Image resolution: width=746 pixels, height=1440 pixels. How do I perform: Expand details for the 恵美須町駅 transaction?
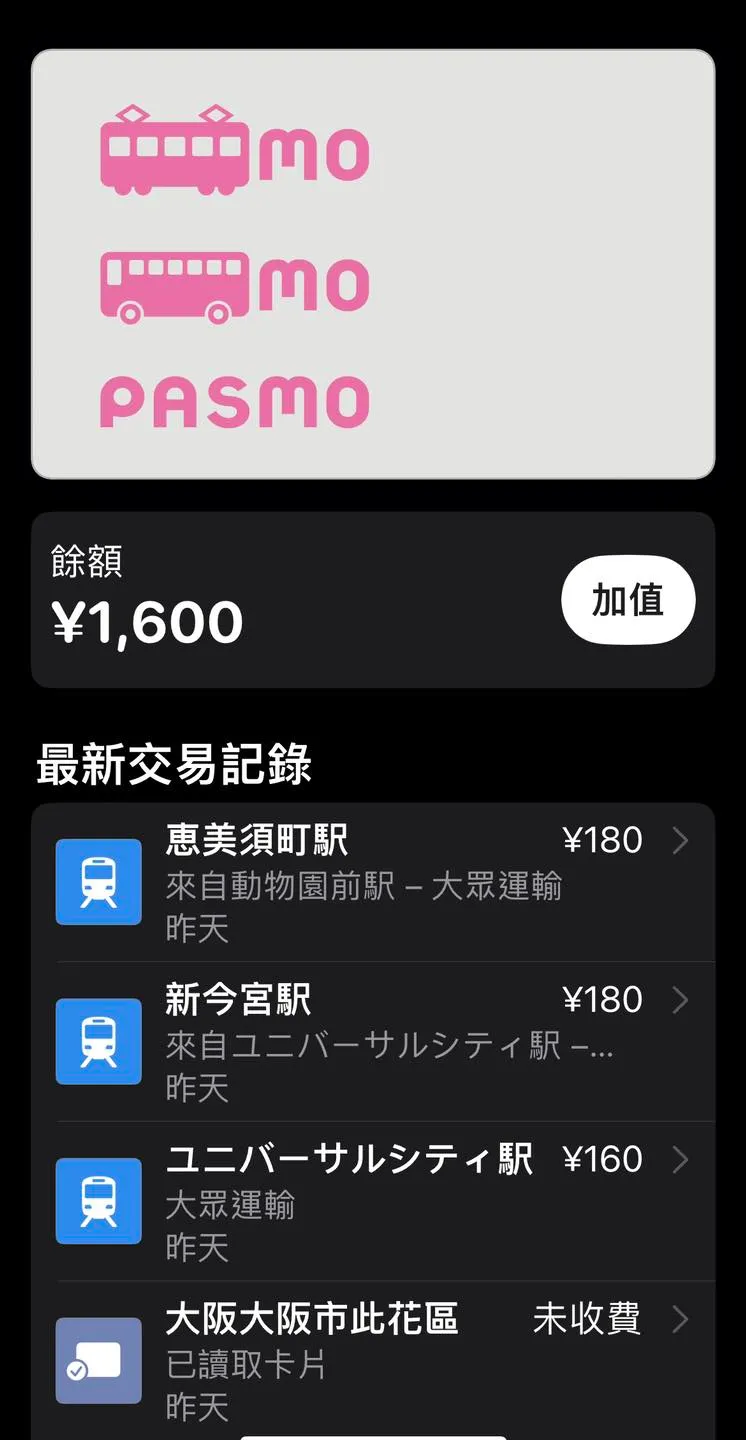tap(681, 841)
